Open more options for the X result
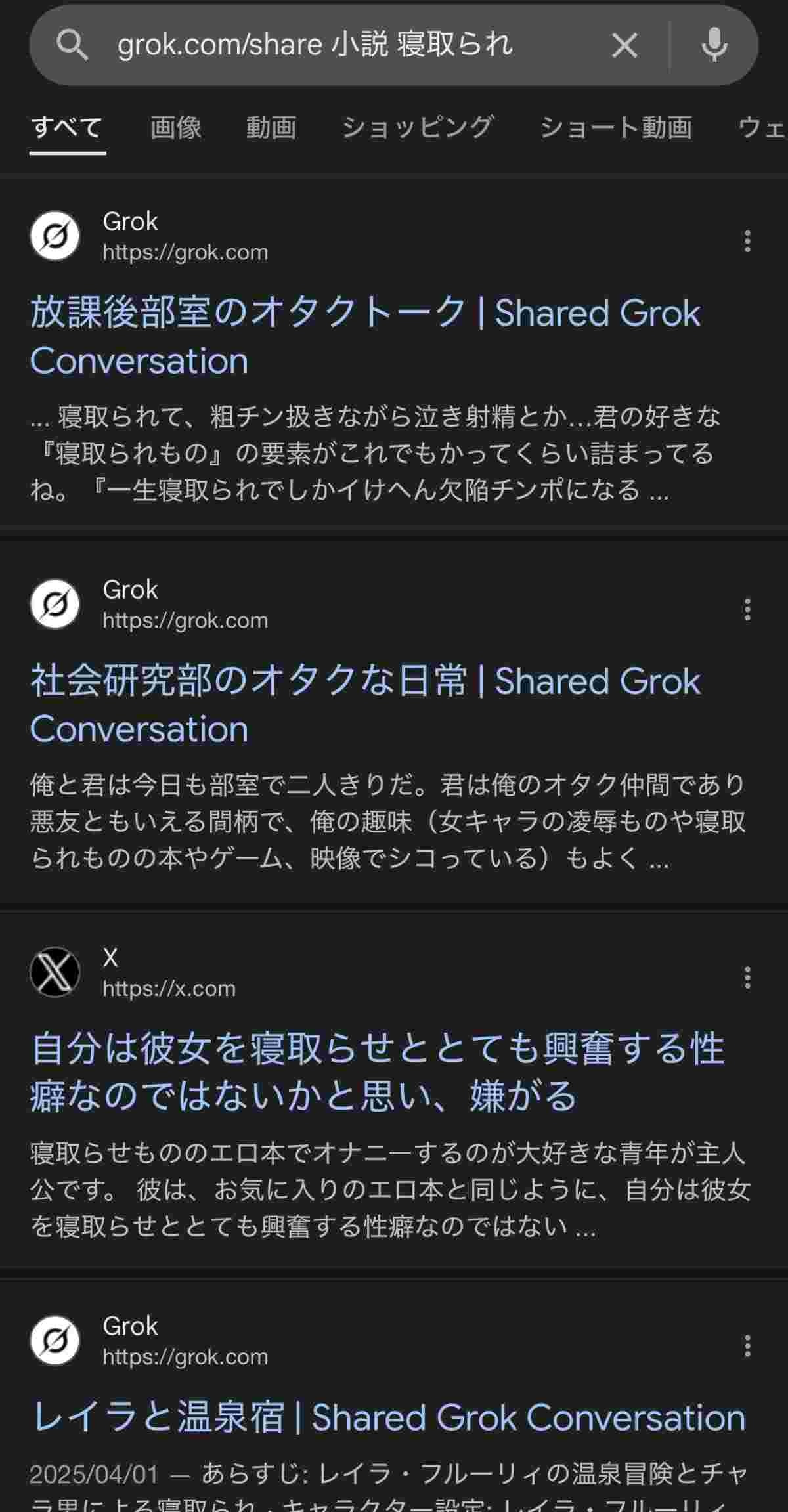 747,978
